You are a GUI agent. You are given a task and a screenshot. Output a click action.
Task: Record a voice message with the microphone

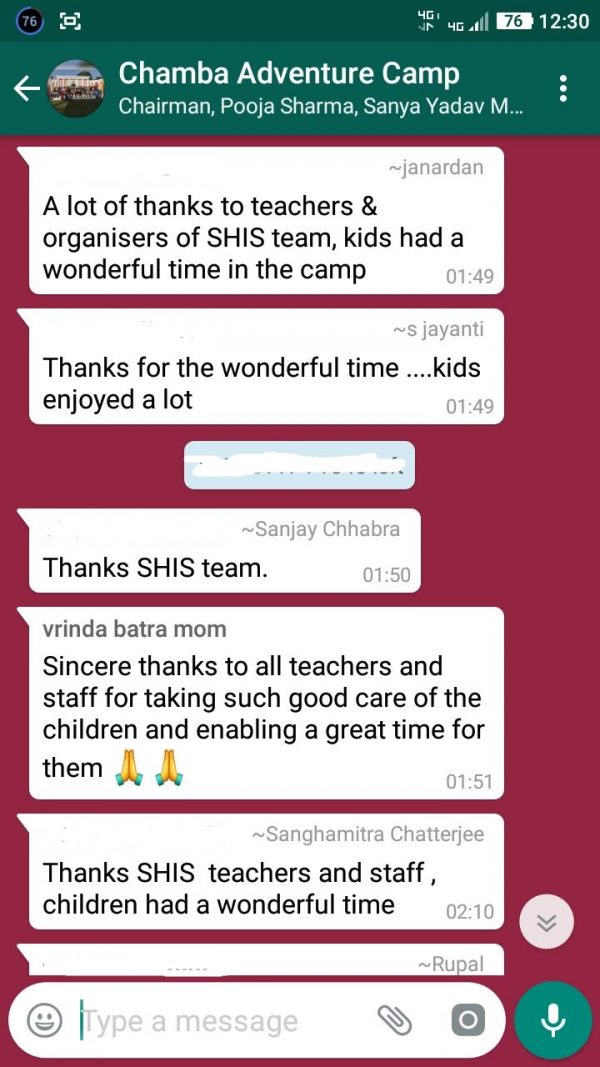pyautogui.click(x=554, y=1019)
